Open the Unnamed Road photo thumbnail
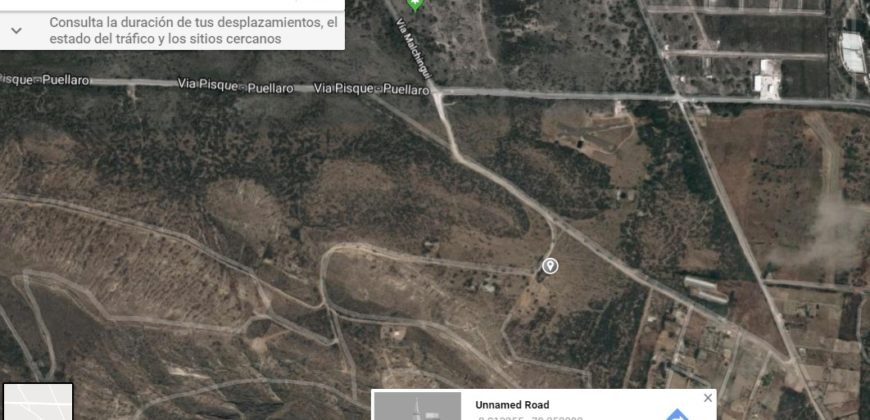 tap(417, 408)
